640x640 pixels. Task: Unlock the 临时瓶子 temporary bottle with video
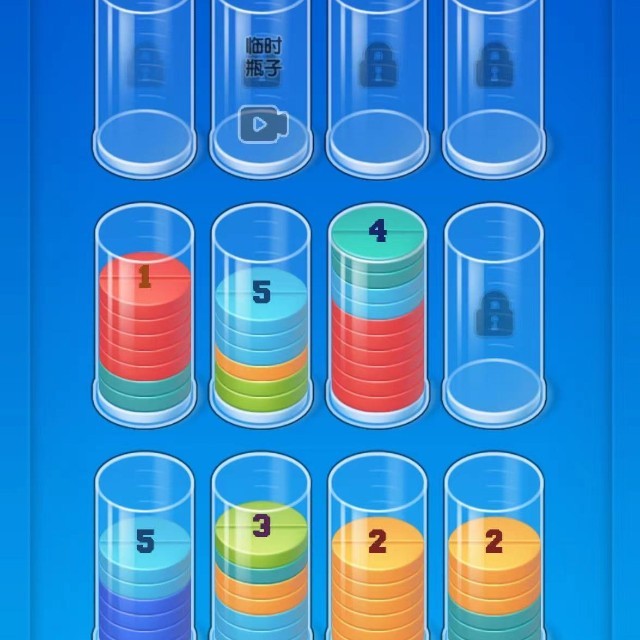262,123
